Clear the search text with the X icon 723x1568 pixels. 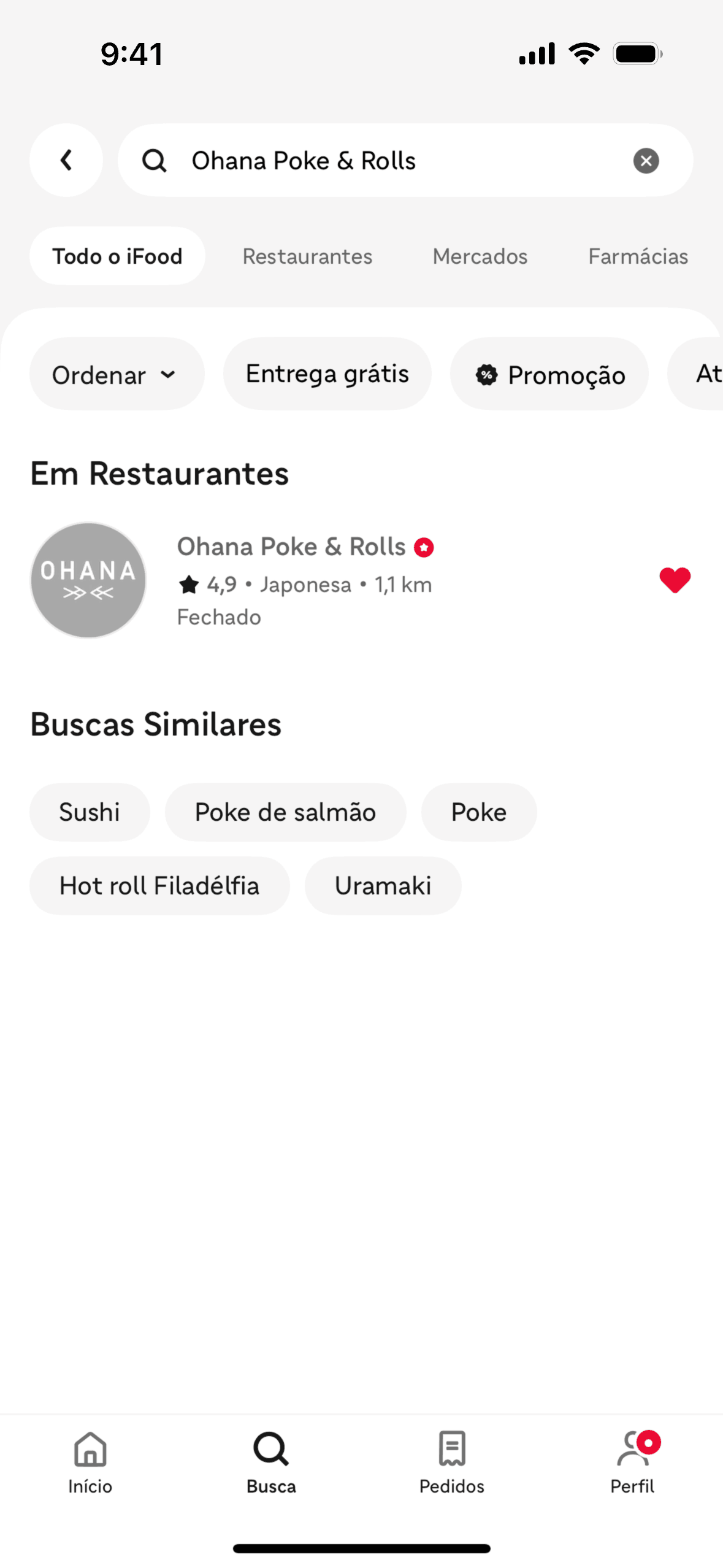tap(646, 161)
